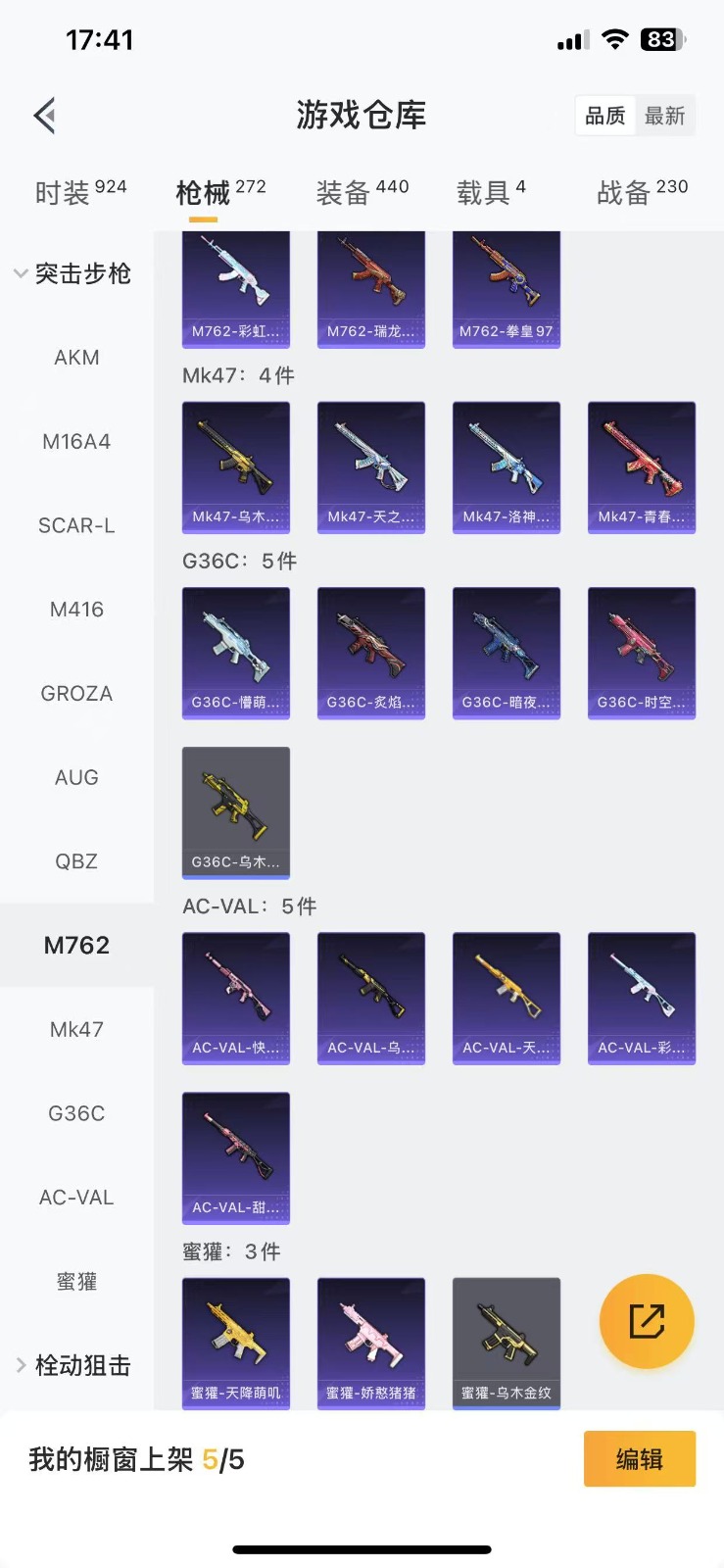Switch to the 装备 tab

pyautogui.click(x=362, y=192)
